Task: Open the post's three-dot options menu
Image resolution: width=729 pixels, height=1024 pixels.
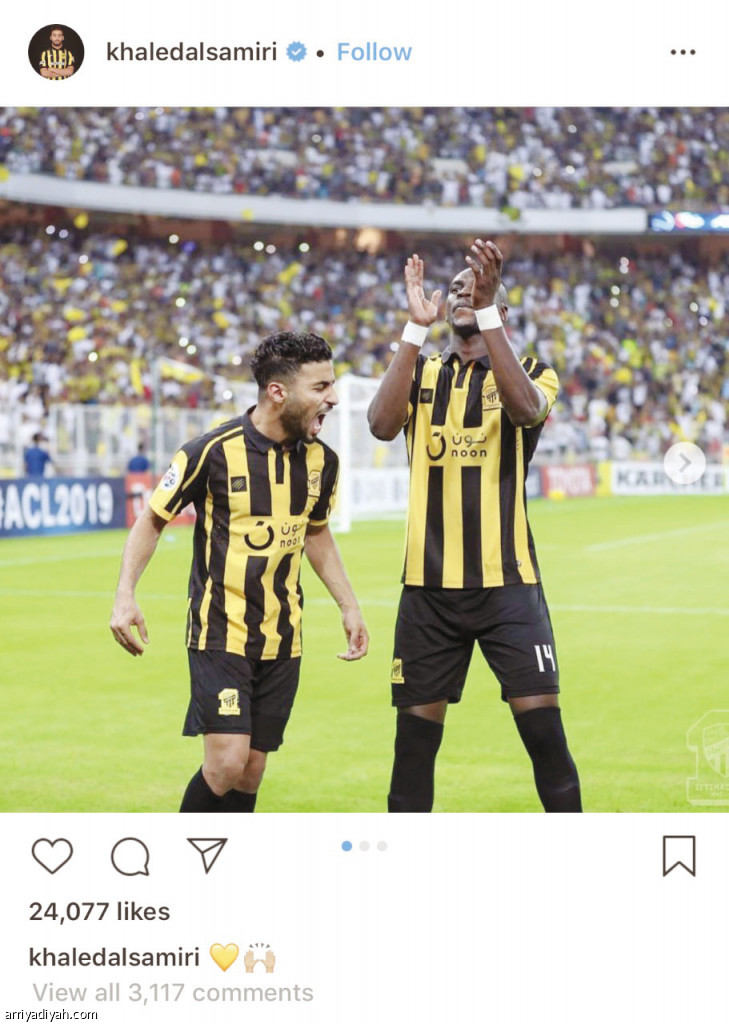Action: pyautogui.click(x=683, y=52)
